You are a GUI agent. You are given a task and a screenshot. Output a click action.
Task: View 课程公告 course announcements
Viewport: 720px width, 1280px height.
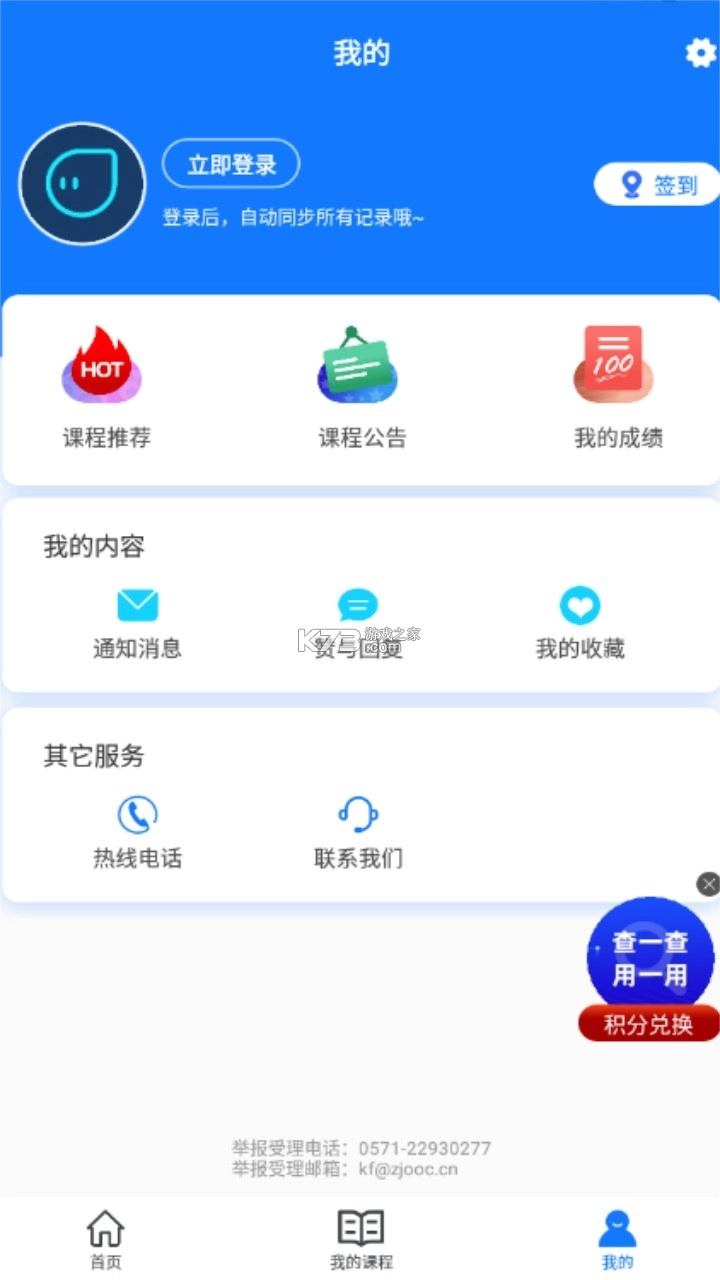tap(361, 389)
